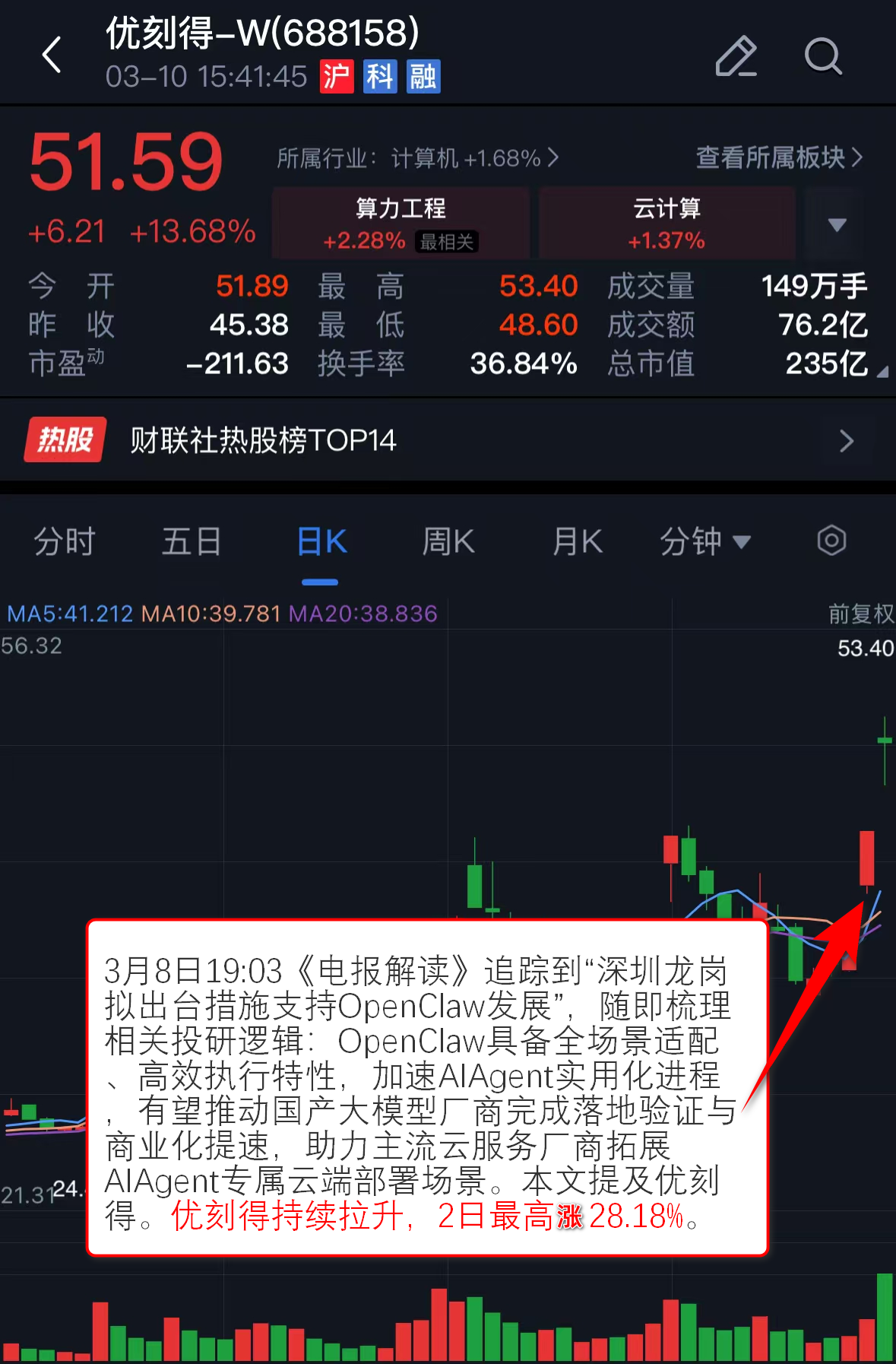Select the 日K chart tab
896x1364 pixels.
(x=321, y=542)
